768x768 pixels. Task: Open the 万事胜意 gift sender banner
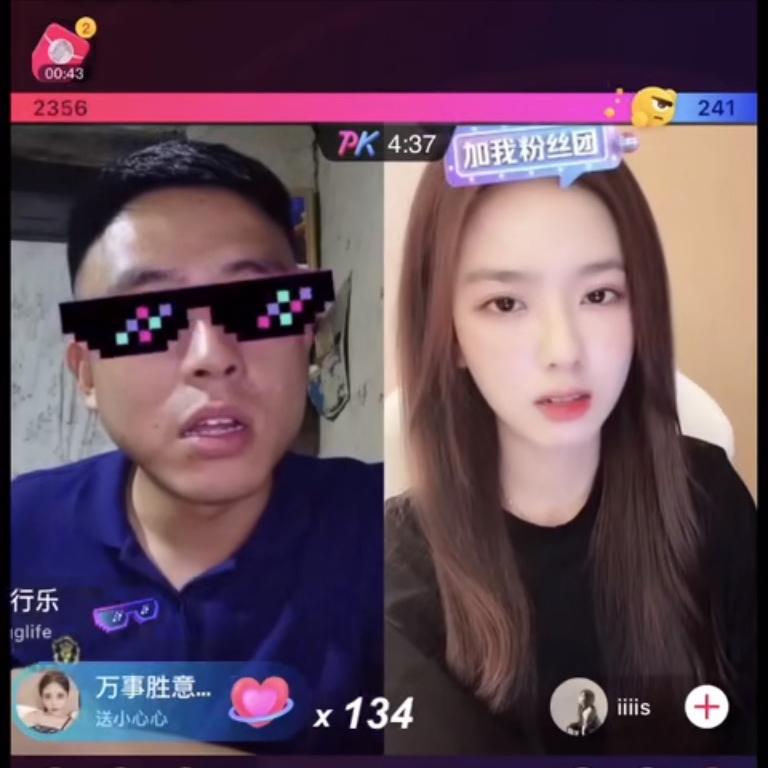pyautogui.click(x=150, y=700)
